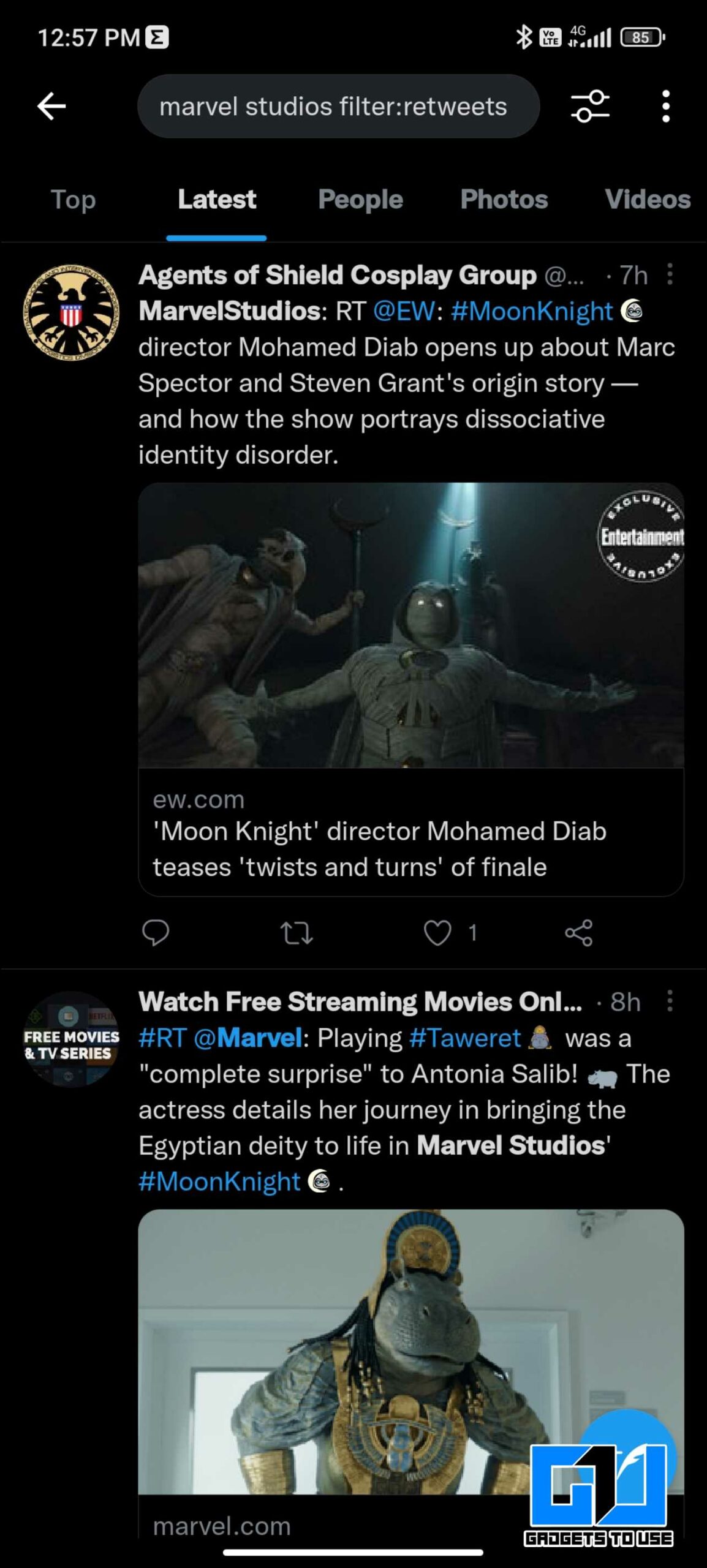707x1568 pixels.
Task: Open more options on the Watch Free Streaming tweet
Action: 670,1001
